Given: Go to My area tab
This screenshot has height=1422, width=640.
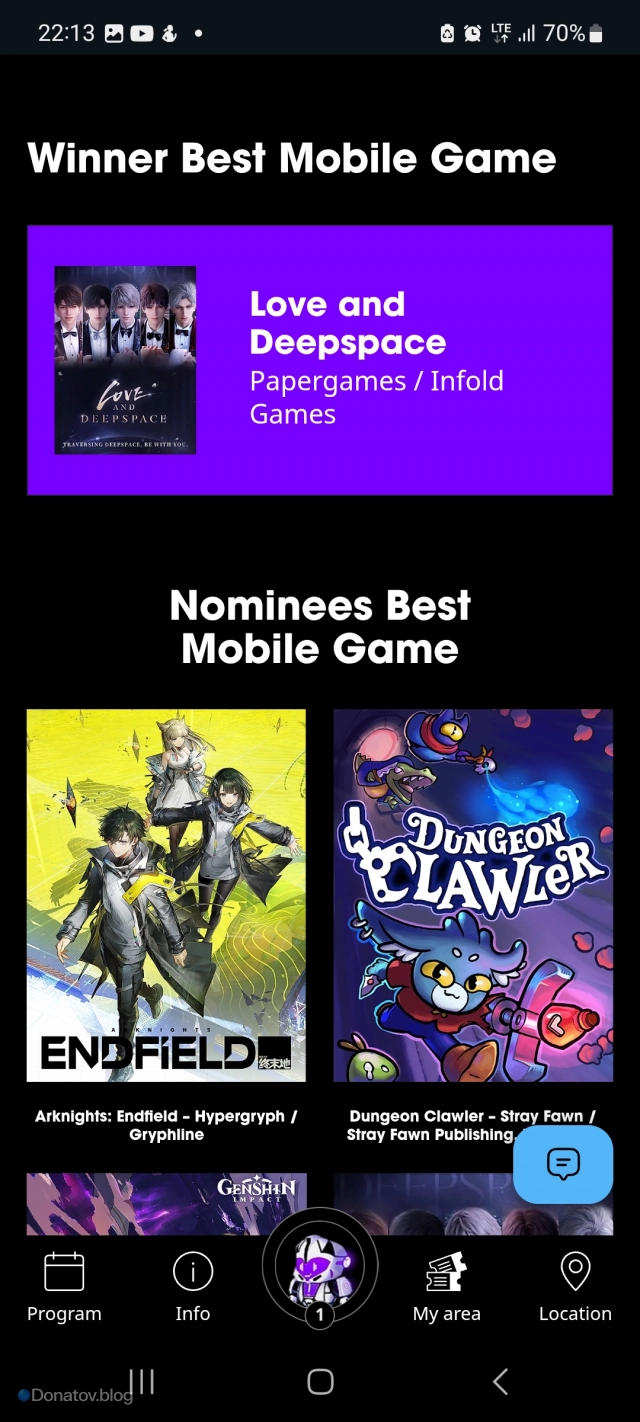Looking at the screenshot, I should click(x=446, y=1287).
